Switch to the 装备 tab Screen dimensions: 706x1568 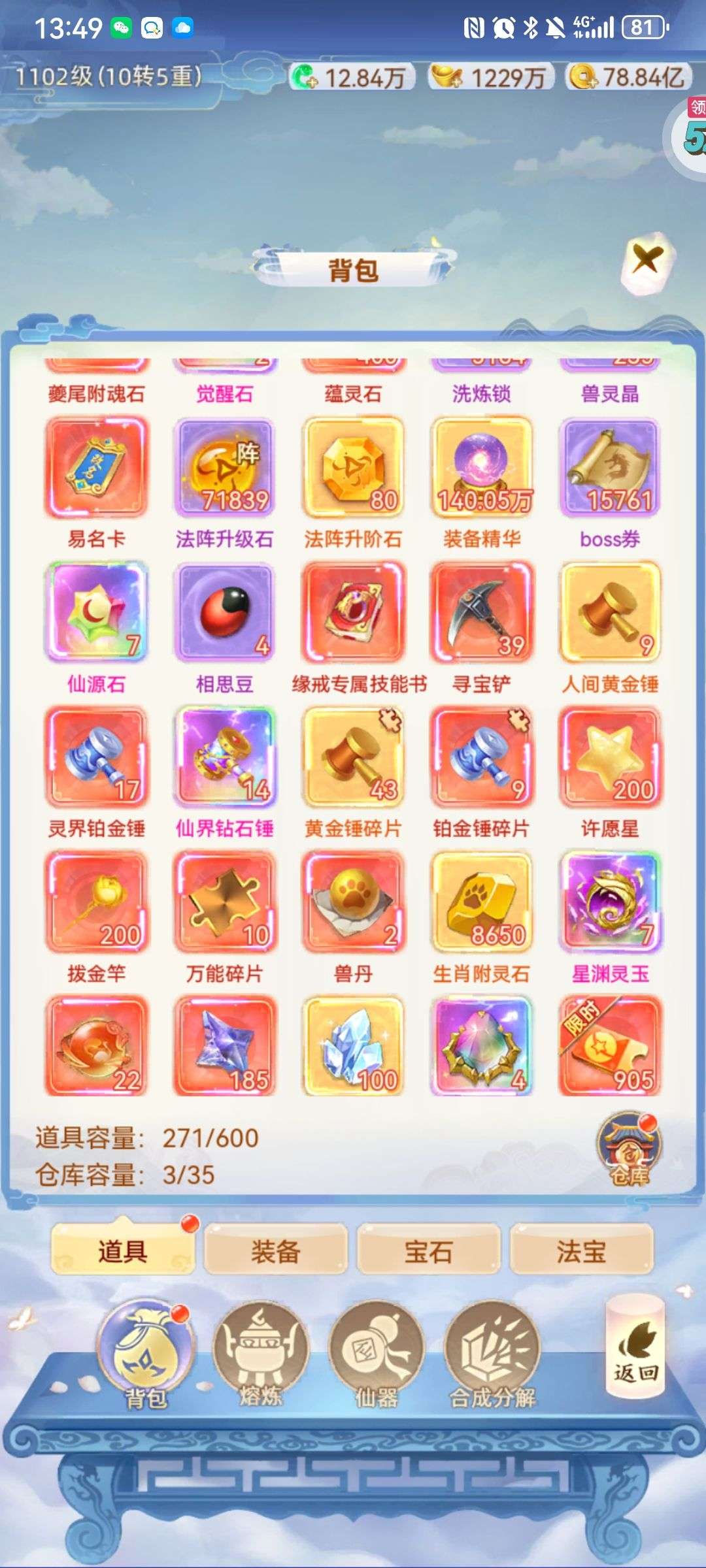275,1250
